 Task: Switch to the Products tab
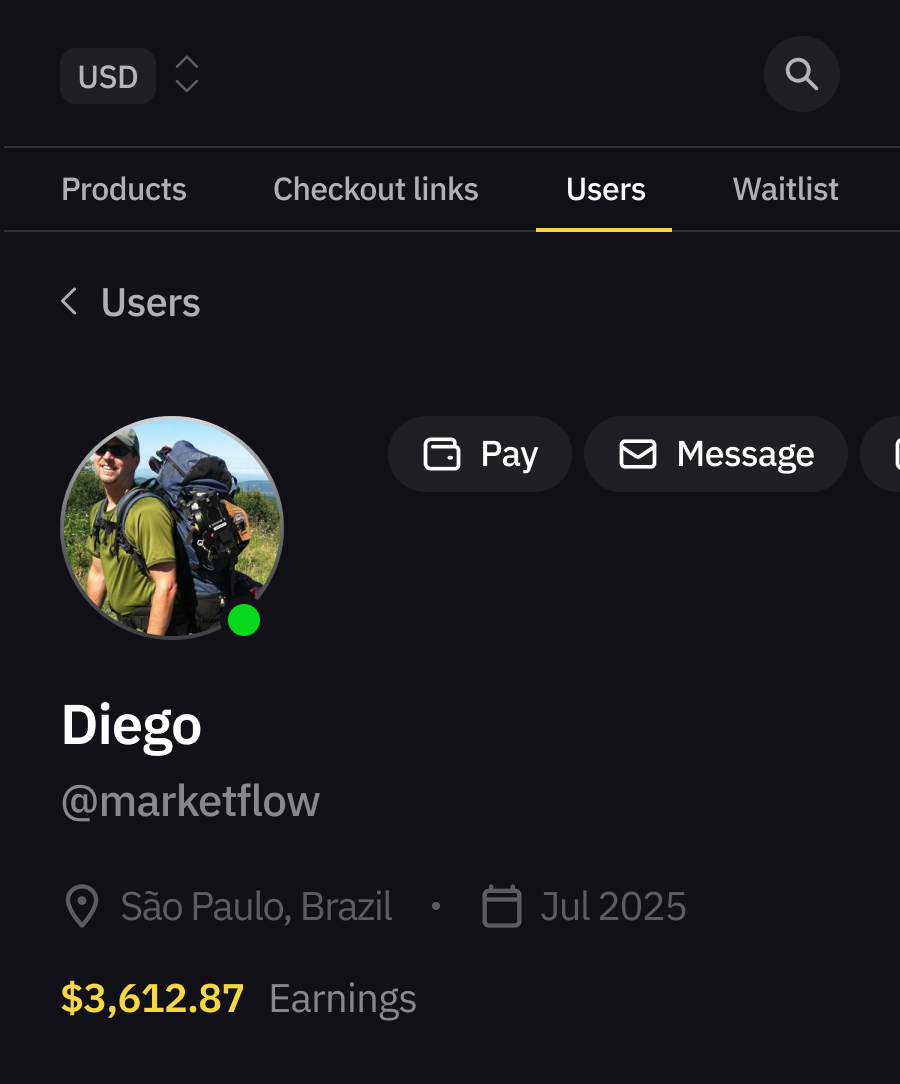pos(124,189)
